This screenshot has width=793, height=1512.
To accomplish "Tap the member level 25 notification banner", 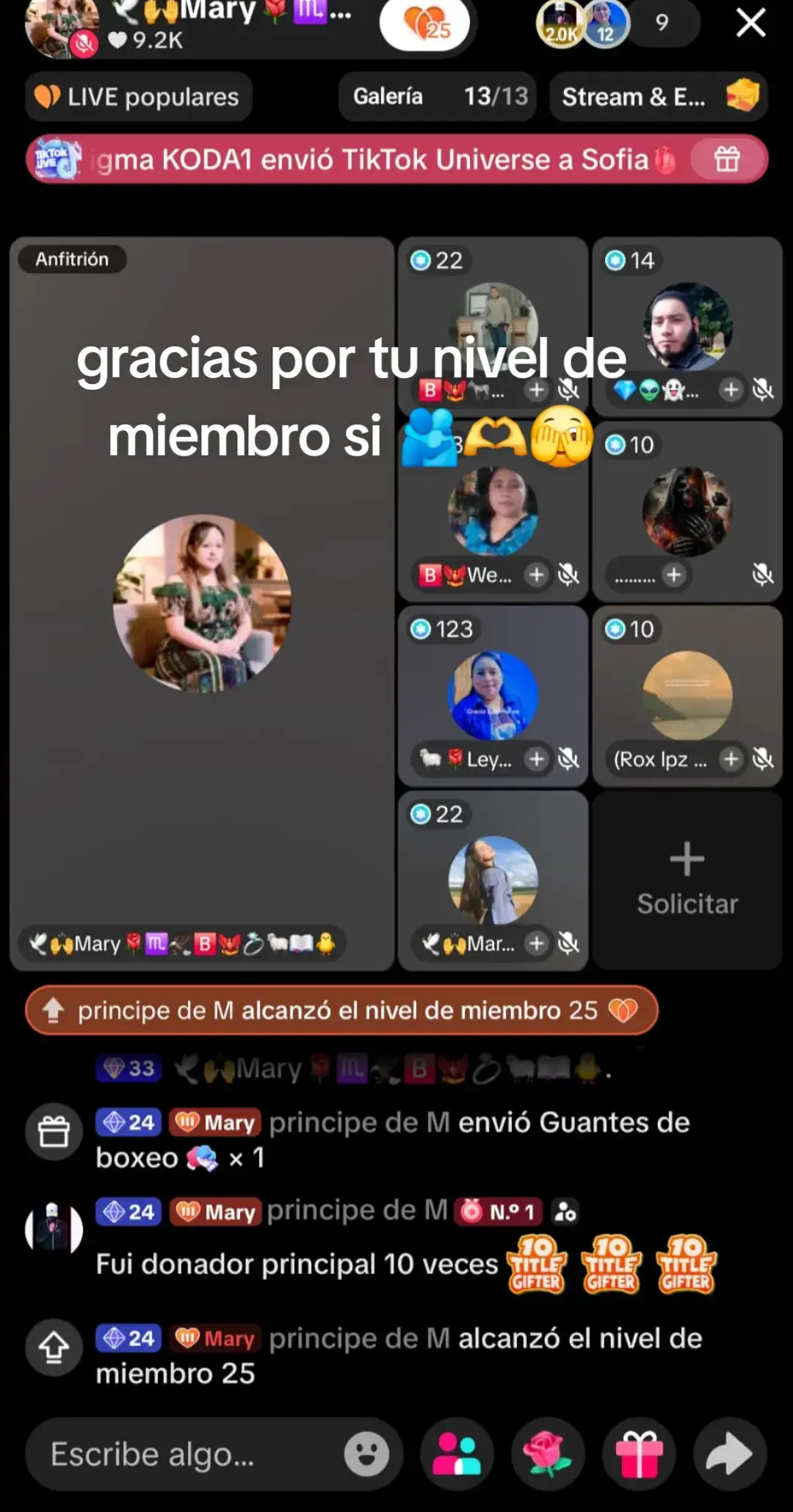I will [341, 1011].
